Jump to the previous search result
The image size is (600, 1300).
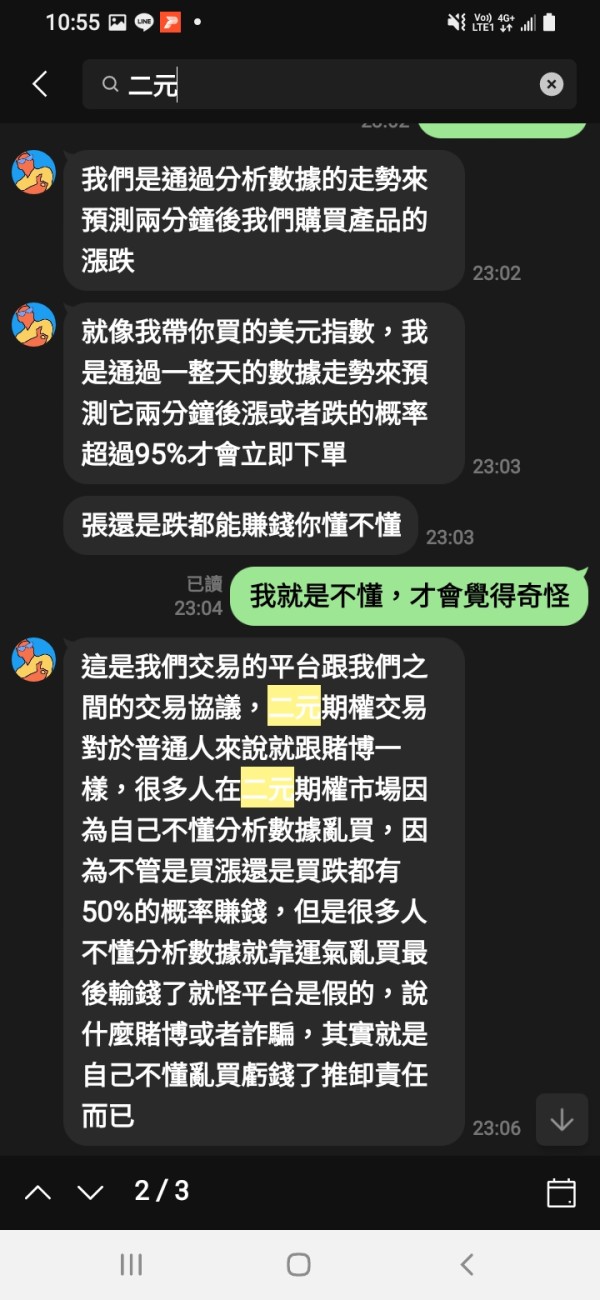click(38, 1191)
